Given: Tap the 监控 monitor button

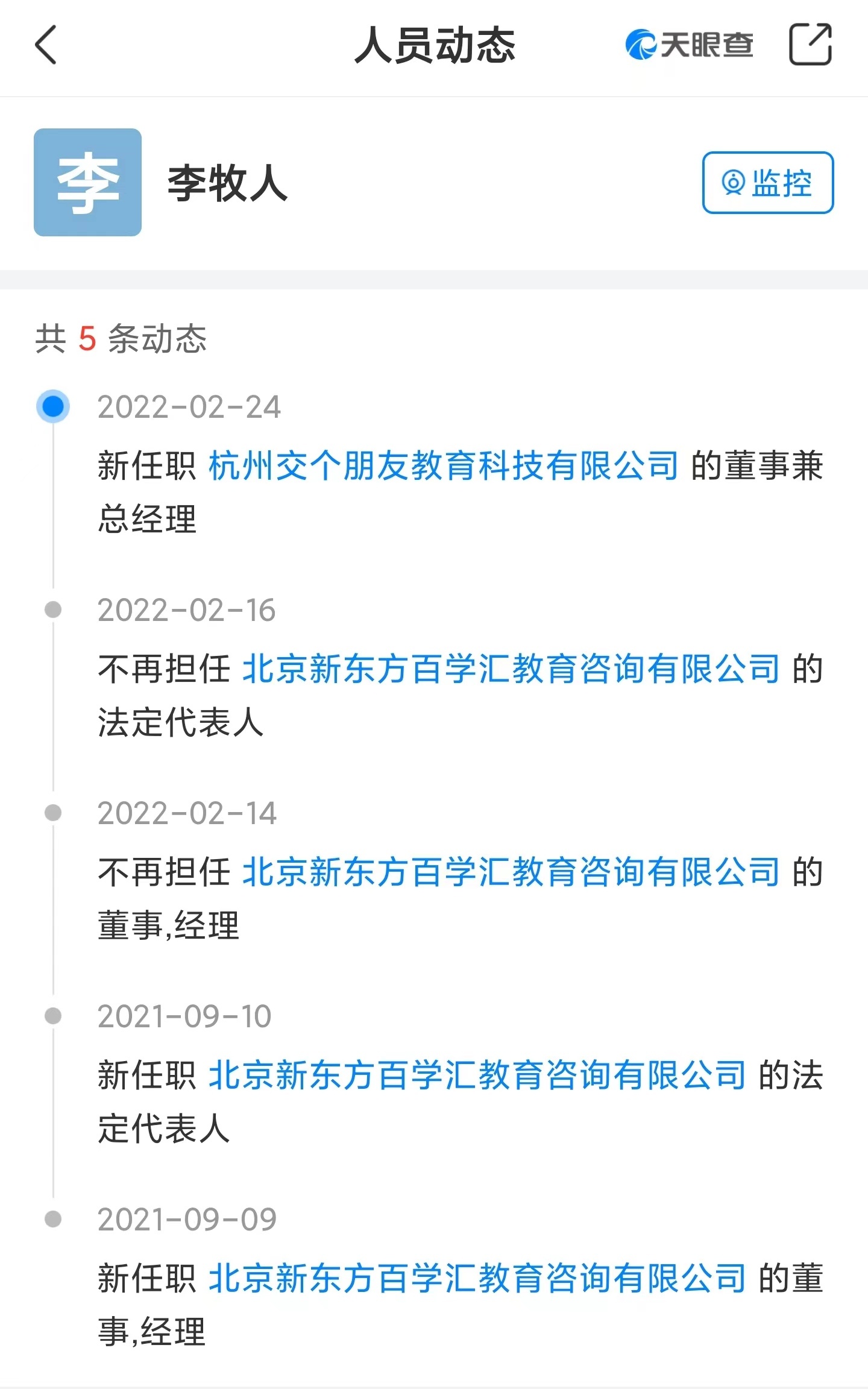Looking at the screenshot, I should (x=768, y=183).
